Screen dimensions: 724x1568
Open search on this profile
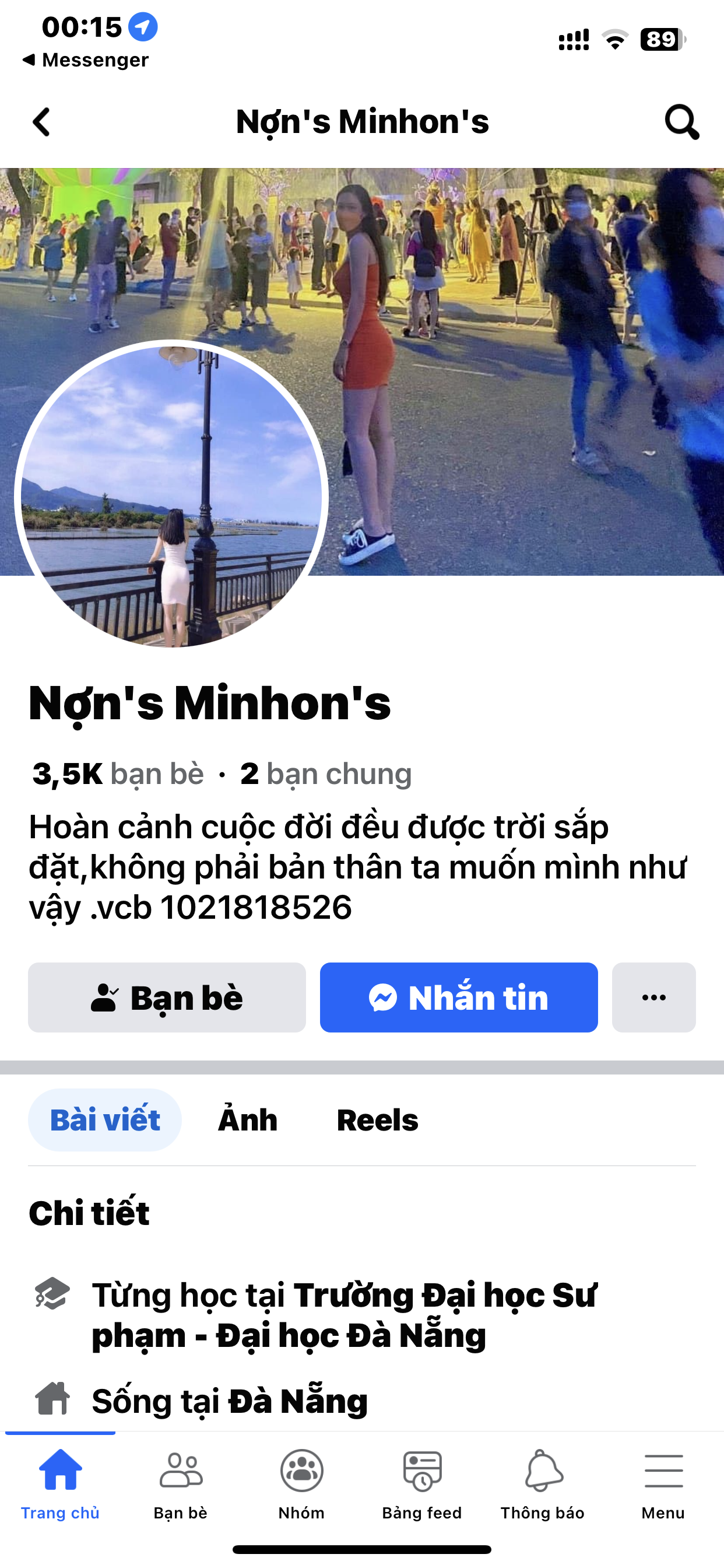point(681,122)
